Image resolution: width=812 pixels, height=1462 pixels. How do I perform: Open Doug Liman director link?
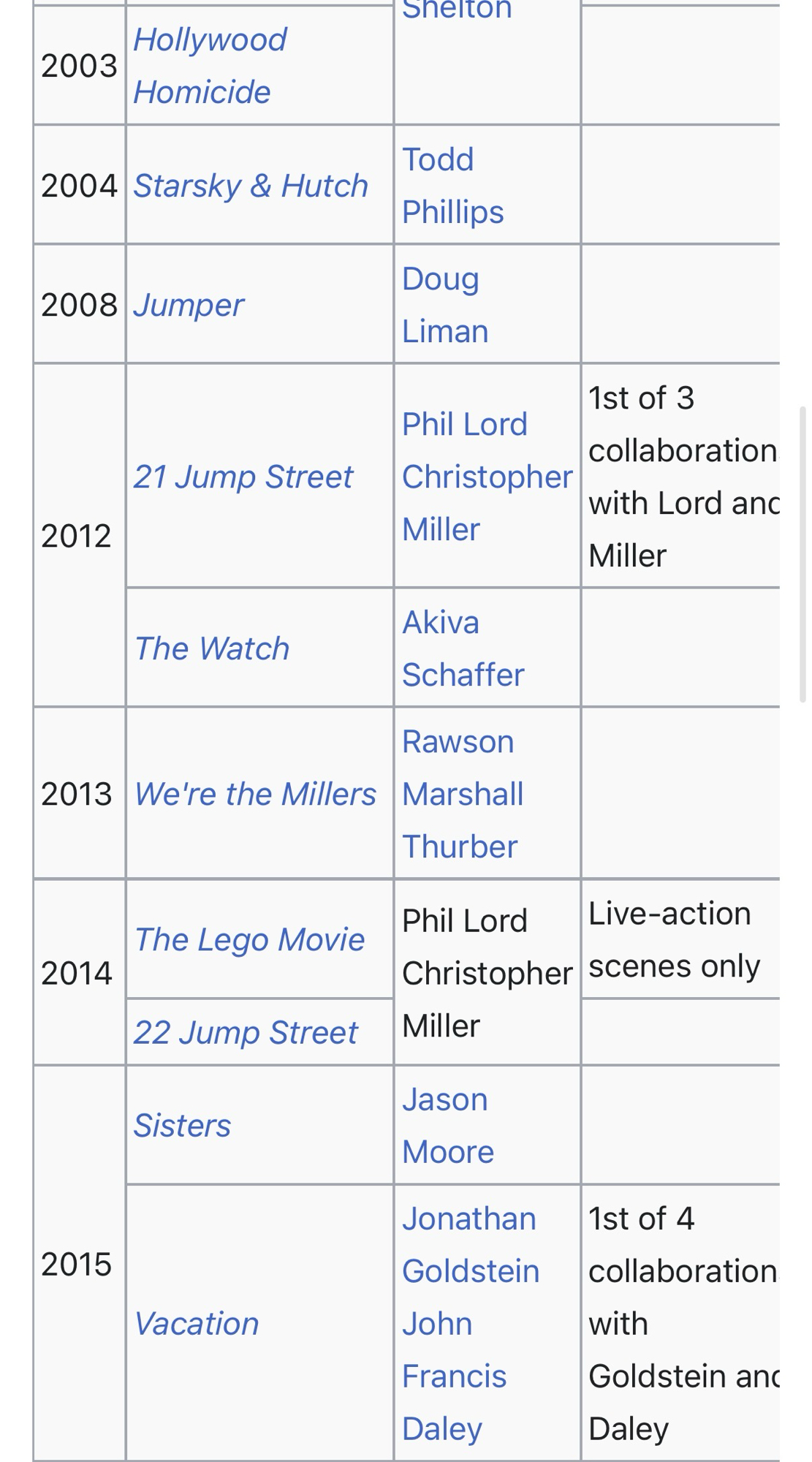pos(444,305)
